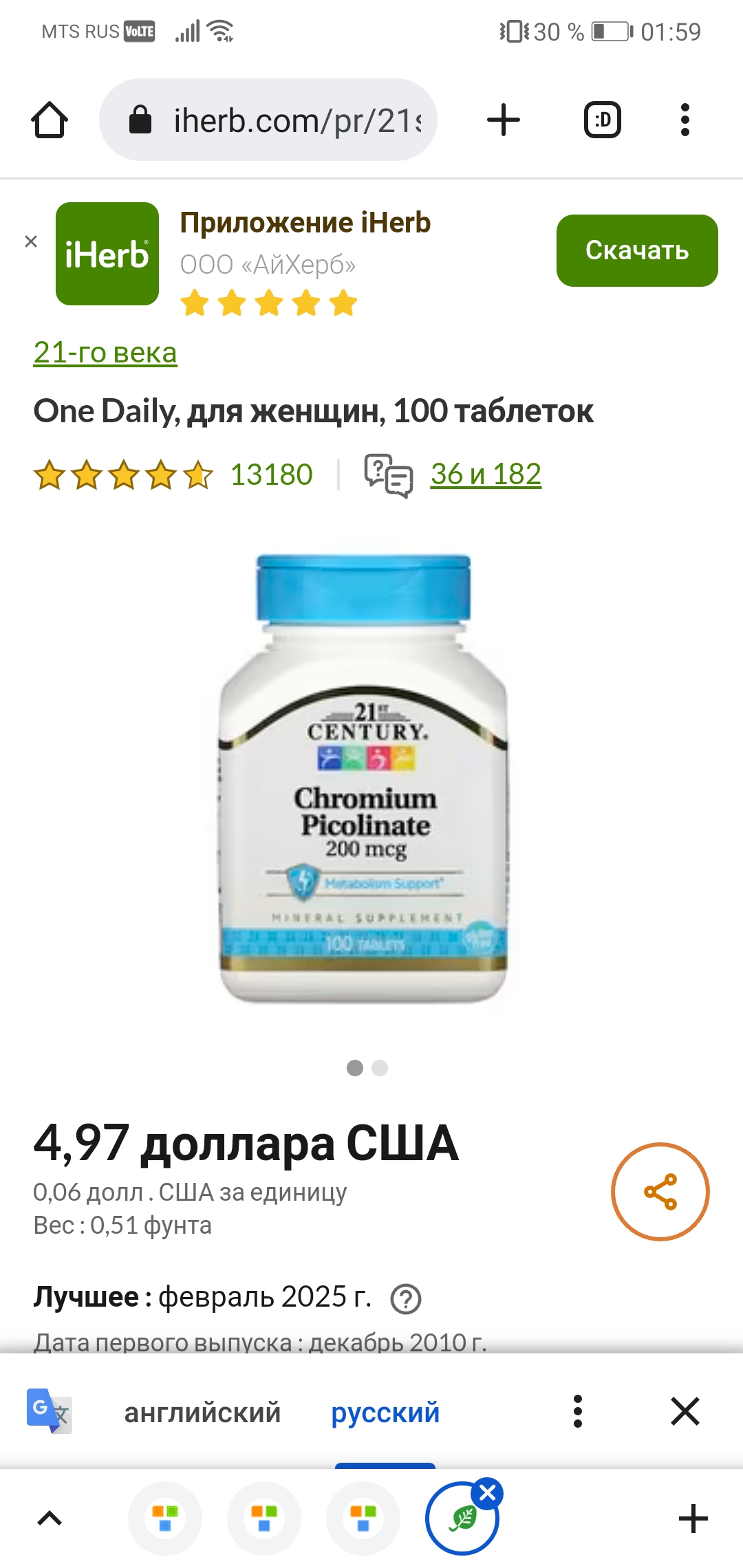Tap the green Скачать button
This screenshot has width=743, height=1568.
pyautogui.click(x=637, y=250)
